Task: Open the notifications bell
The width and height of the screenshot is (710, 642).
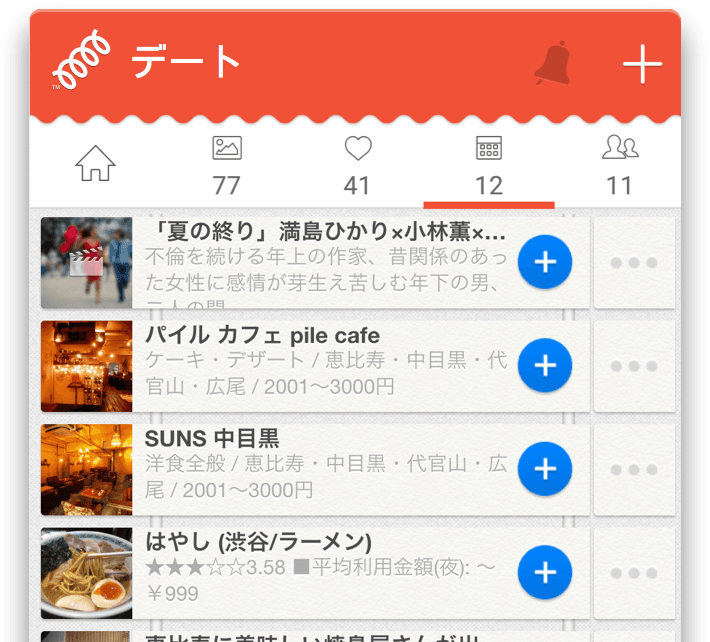Action: [x=552, y=63]
